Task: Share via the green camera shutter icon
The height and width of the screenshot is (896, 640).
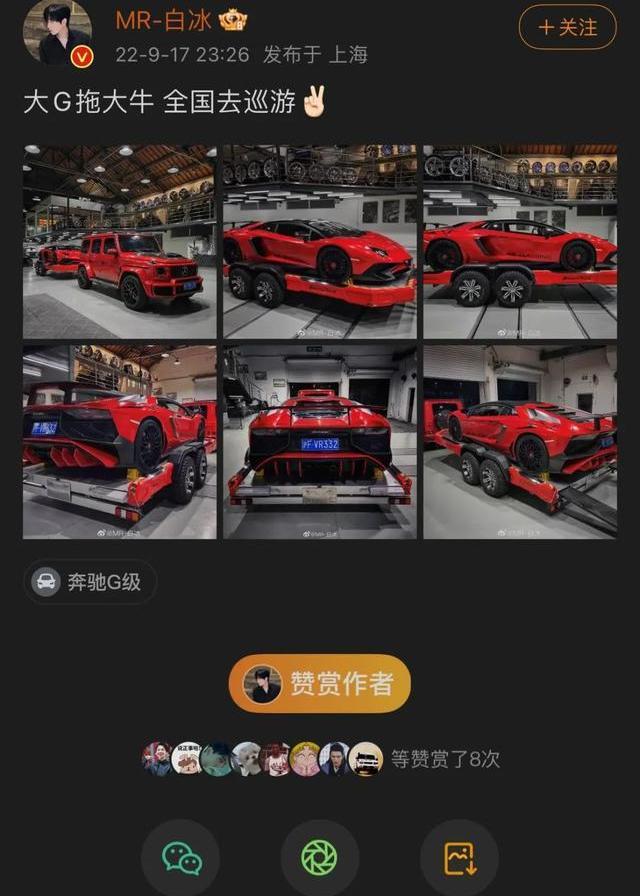Action: (319, 857)
